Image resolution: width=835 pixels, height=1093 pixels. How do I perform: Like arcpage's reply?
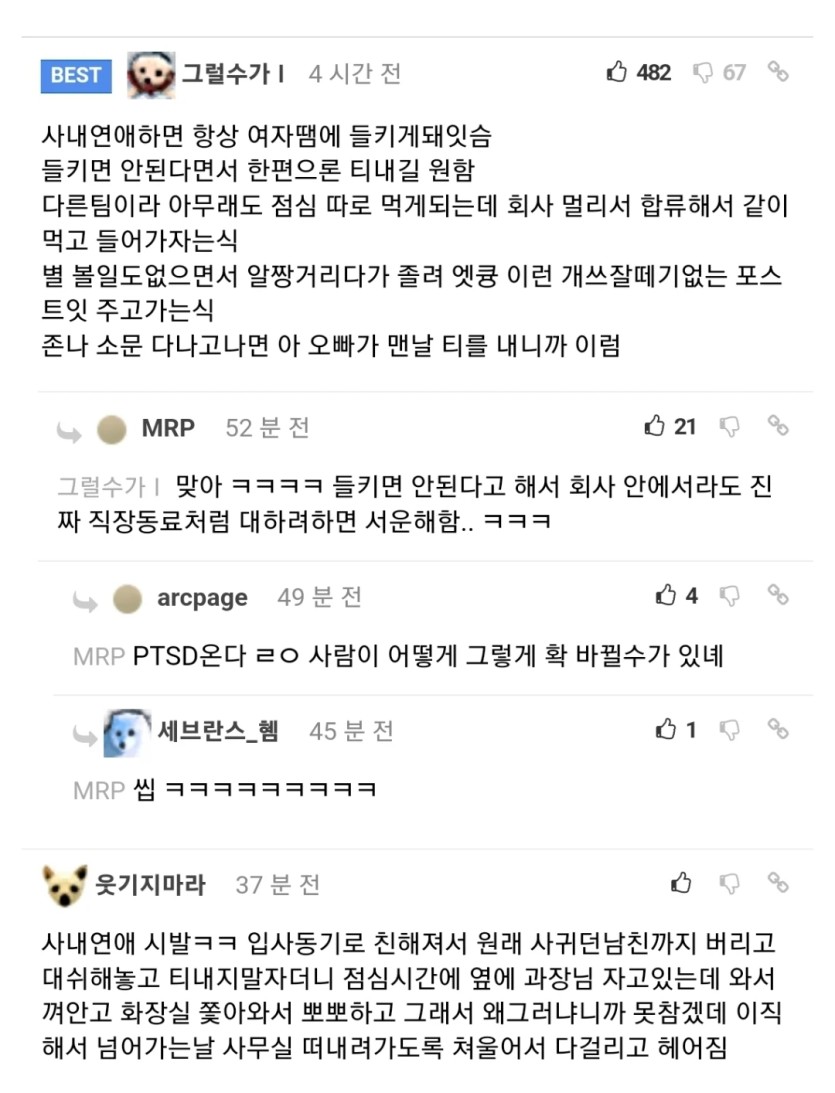click(666, 596)
